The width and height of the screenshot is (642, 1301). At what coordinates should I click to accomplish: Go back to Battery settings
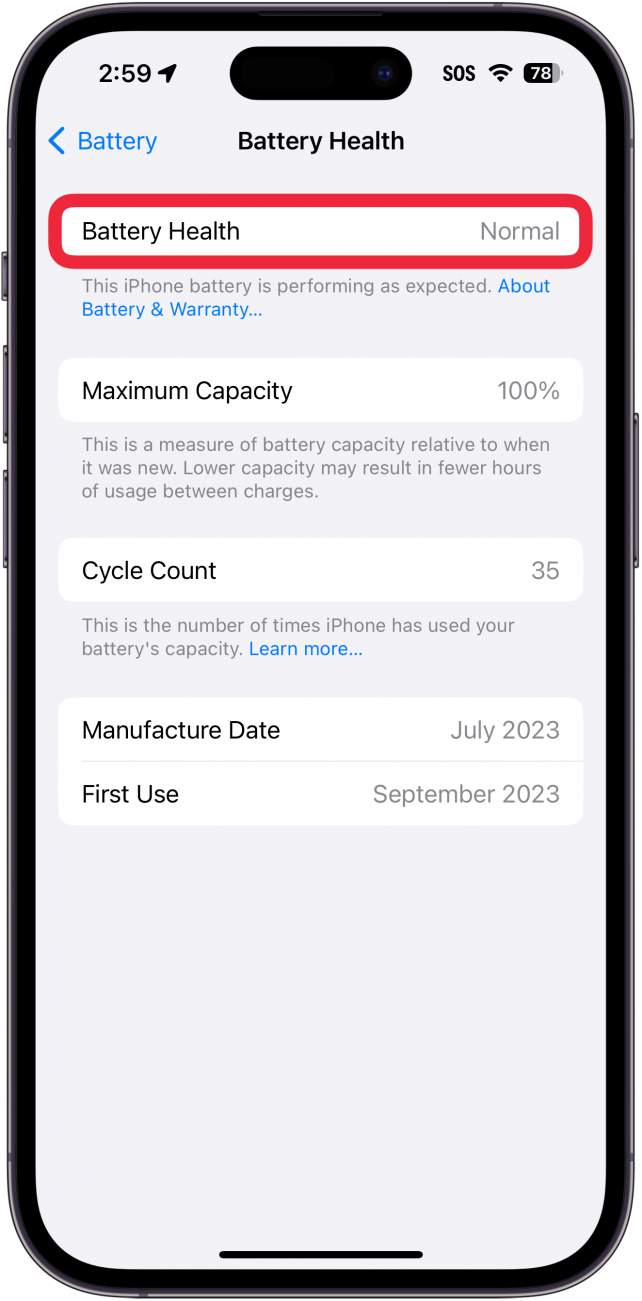click(x=102, y=141)
